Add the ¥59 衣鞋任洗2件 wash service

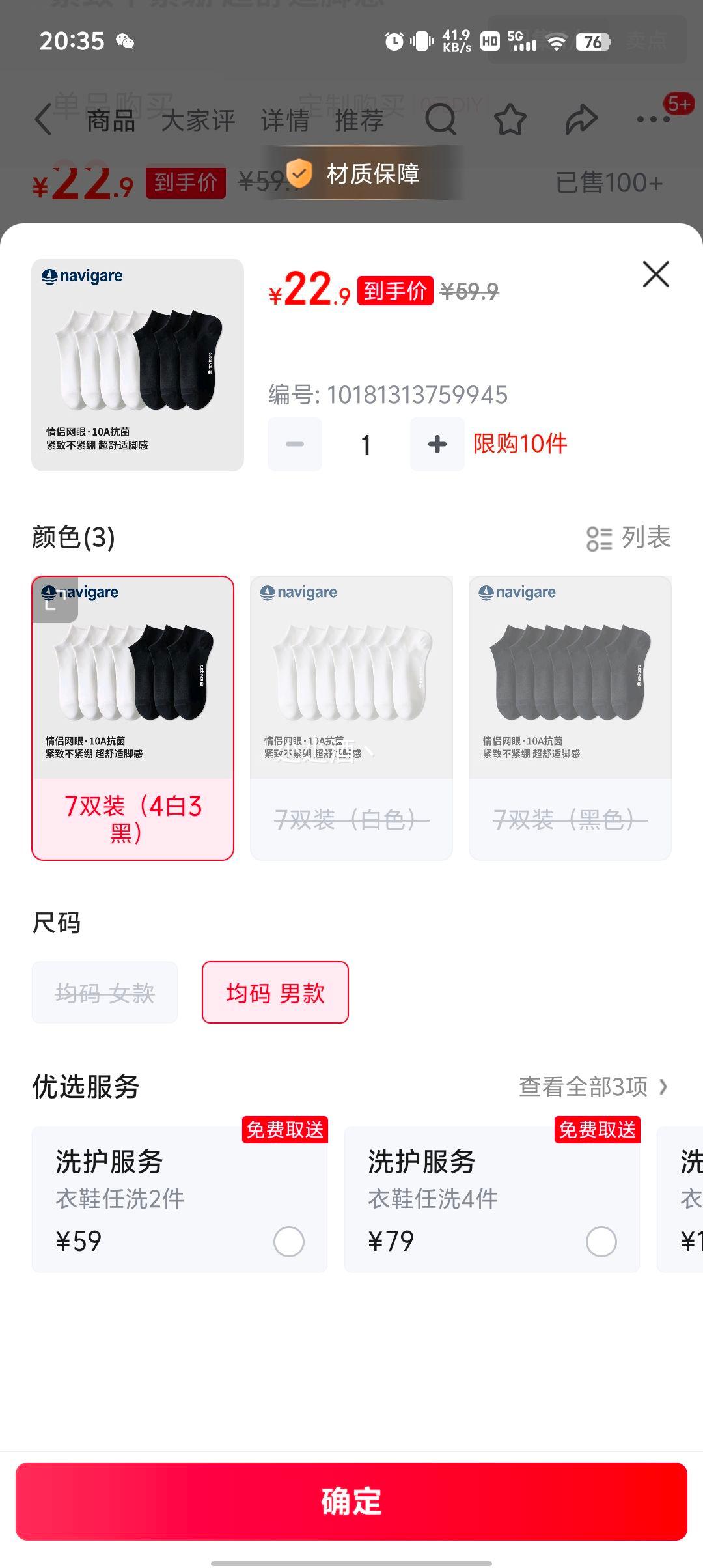pyautogui.click(x=288, y=1241)
